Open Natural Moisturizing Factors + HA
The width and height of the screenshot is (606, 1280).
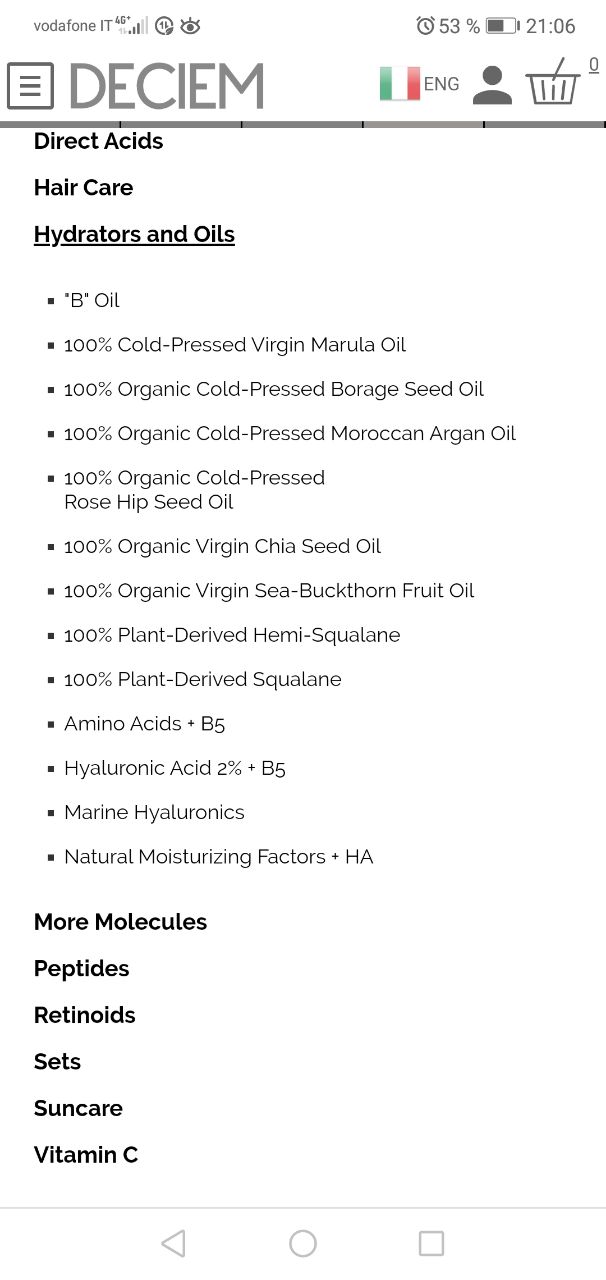pos(219,857)
